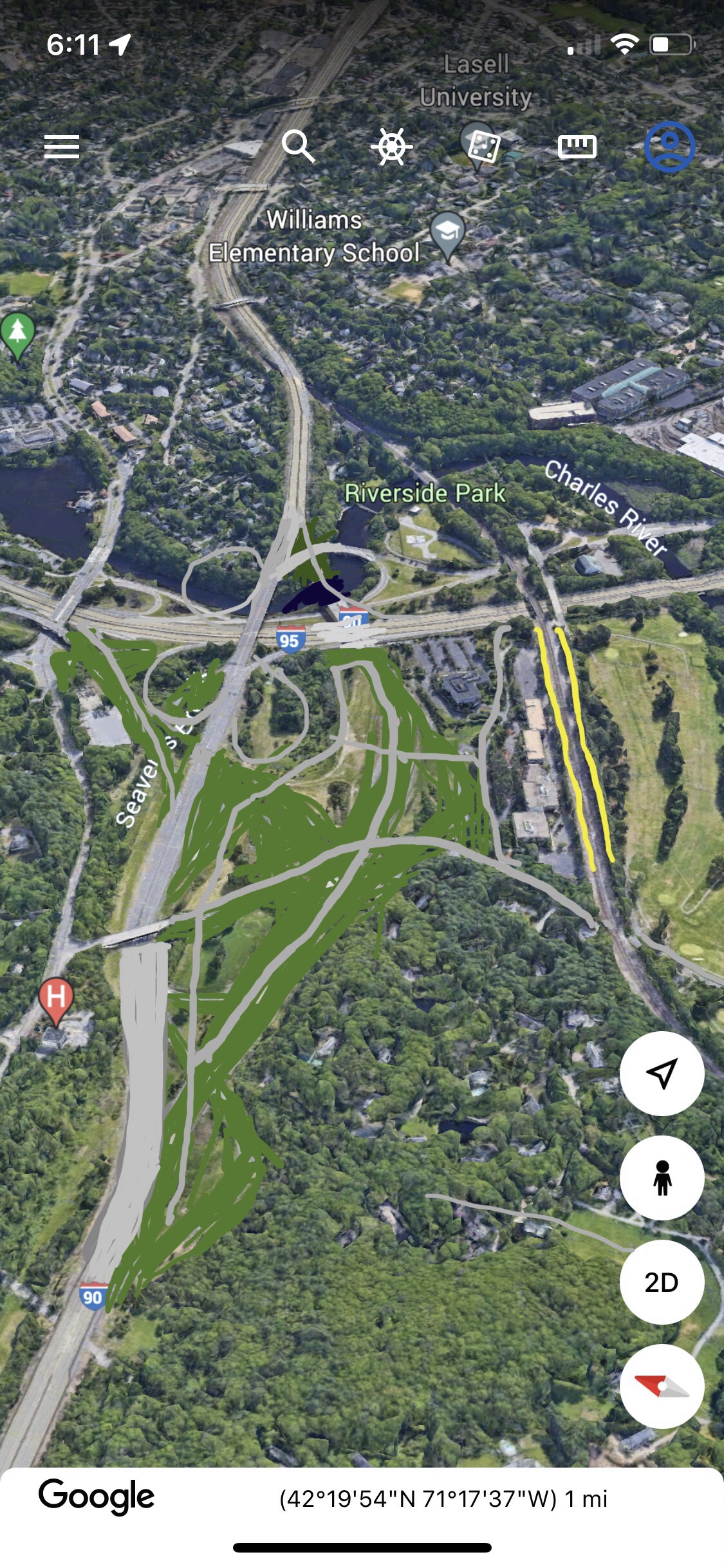Open Voyager ship wheel icon
This screenshot has width=724, height=1568.
(391, 147)
